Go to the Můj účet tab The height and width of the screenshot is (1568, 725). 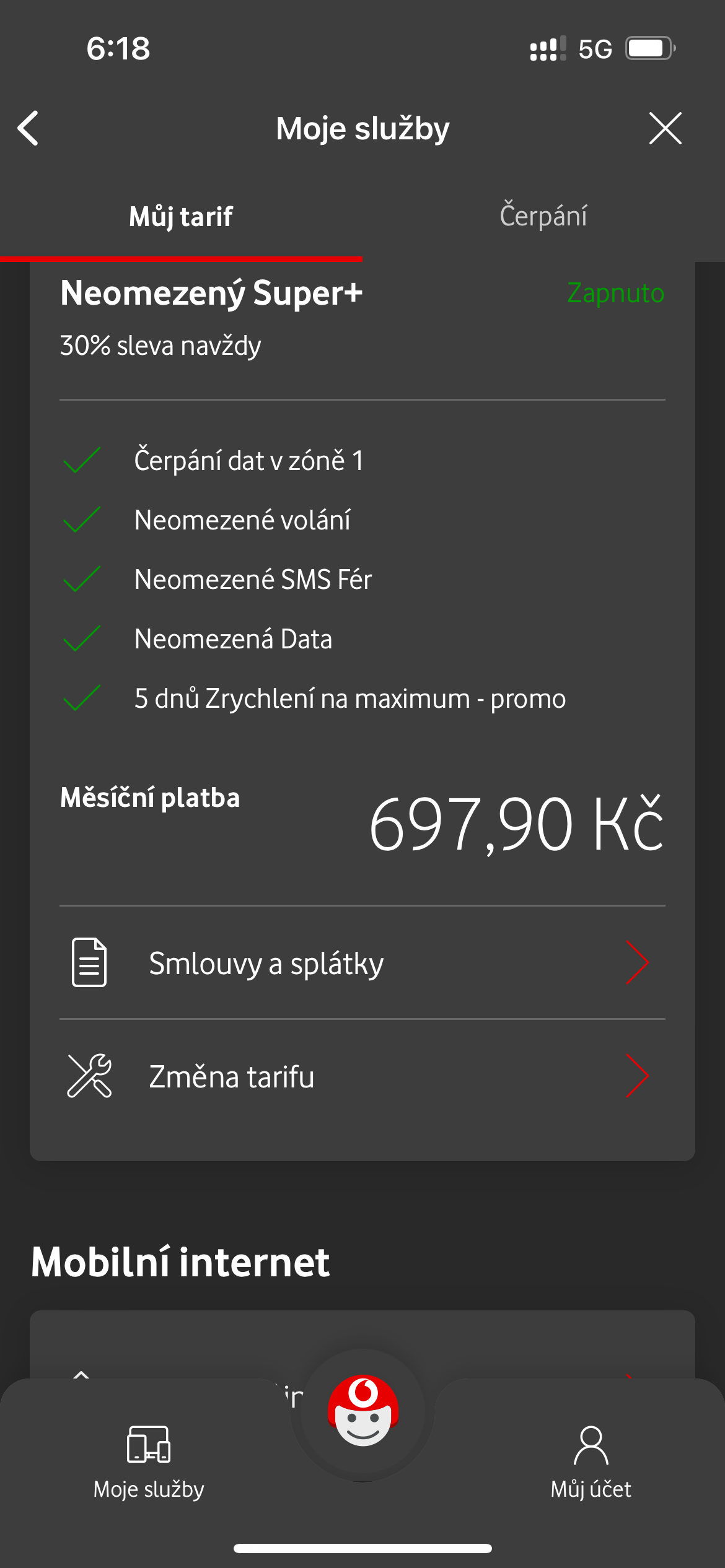click(x=591, y=1461)
